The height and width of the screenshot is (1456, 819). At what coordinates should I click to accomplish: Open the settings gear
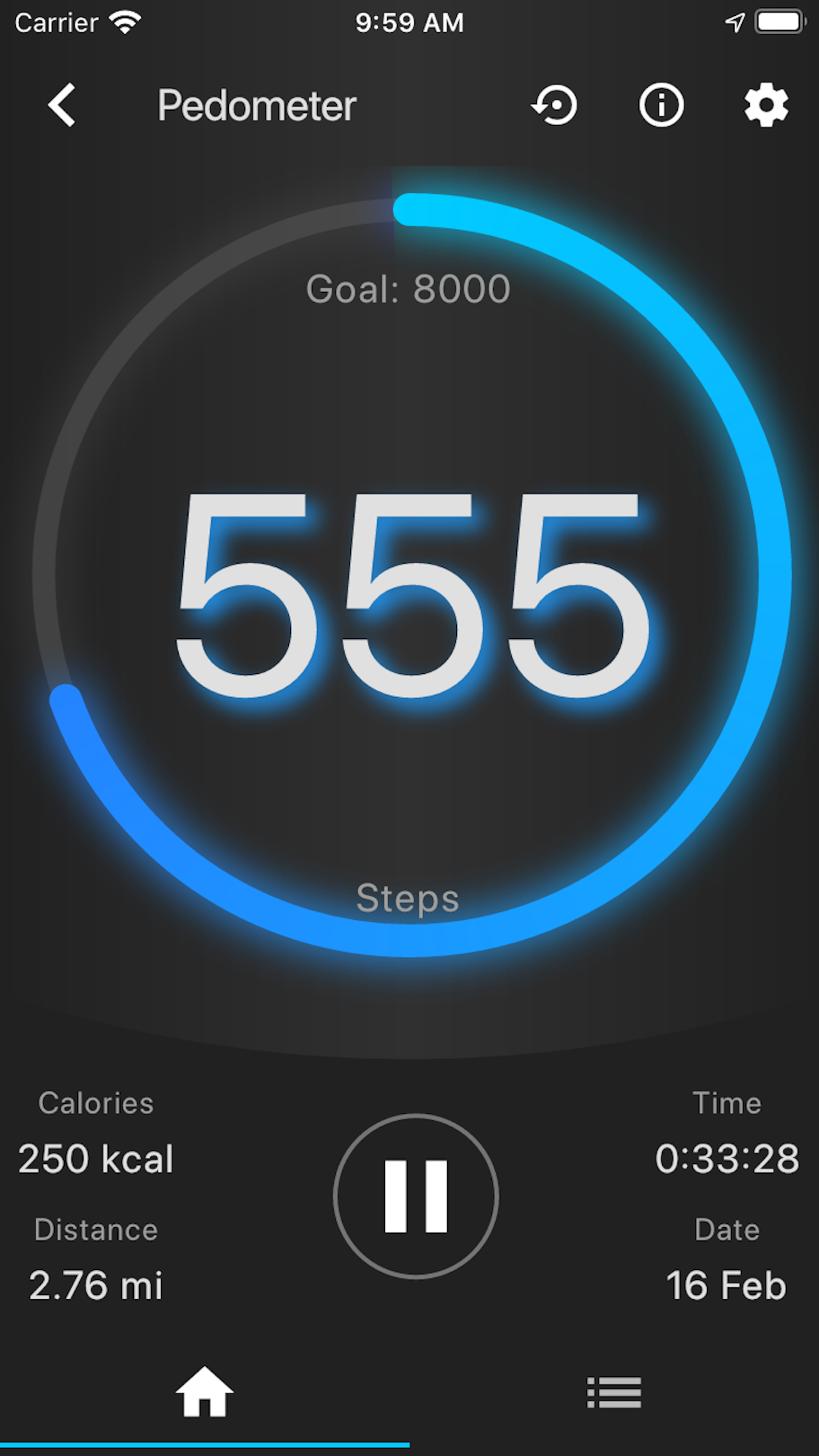pyautogui.click(x=766, y=105)
